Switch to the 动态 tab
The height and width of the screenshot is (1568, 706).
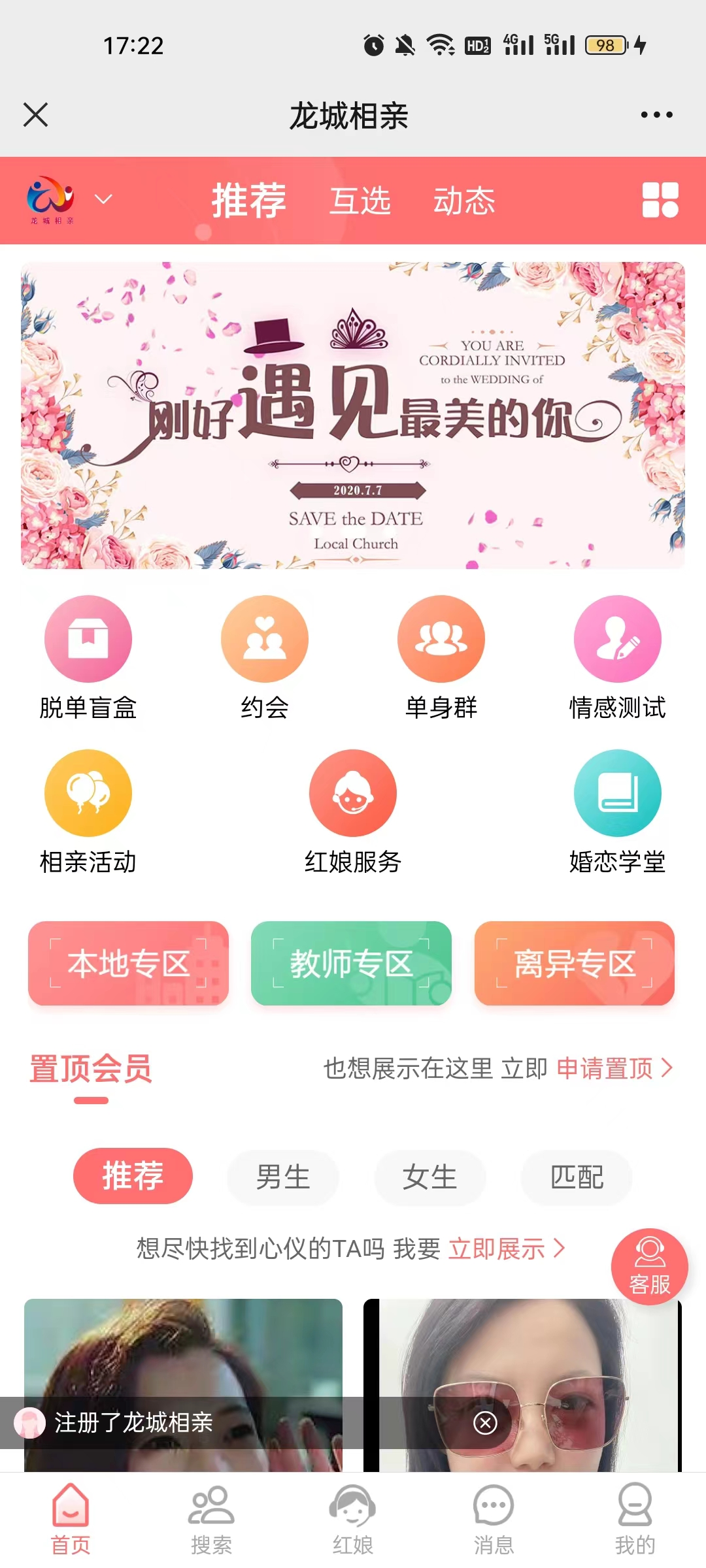point(464,201)
